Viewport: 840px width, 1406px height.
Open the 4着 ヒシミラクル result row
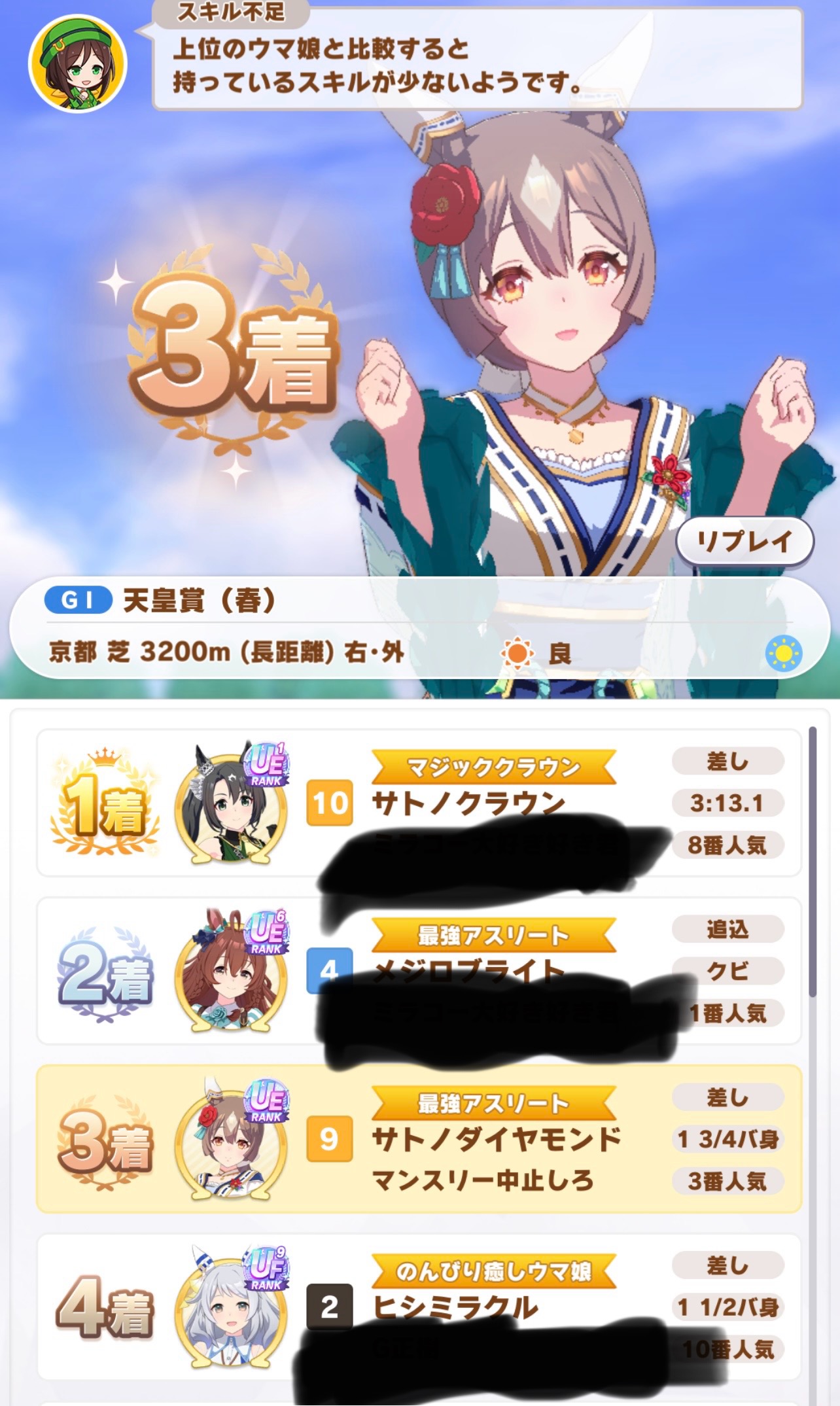pos(419,1307)
